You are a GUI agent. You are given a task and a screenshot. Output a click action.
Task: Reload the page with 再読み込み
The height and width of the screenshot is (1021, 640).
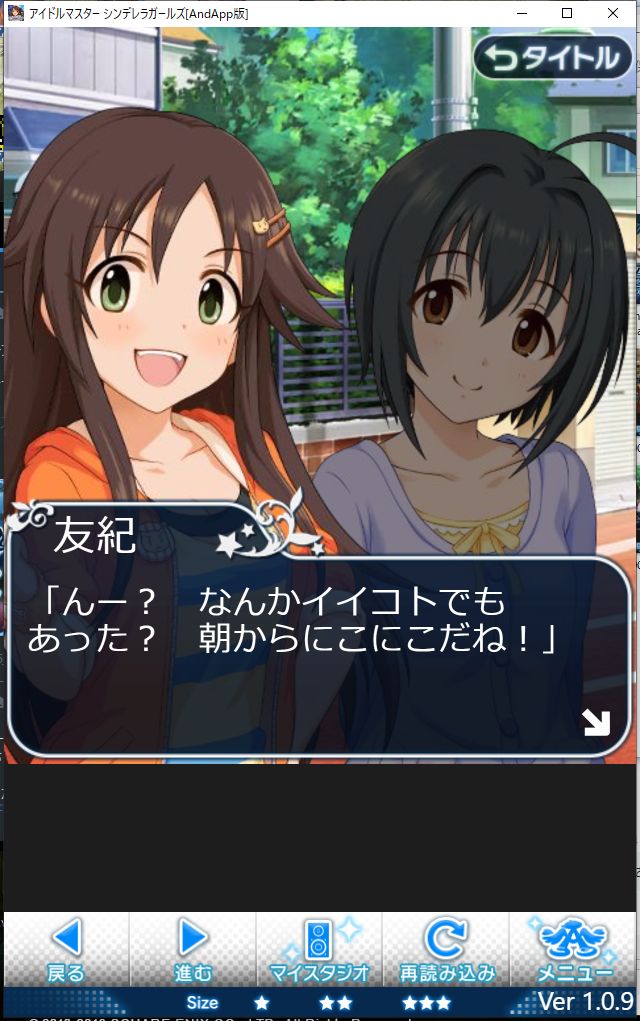[447, 950]
